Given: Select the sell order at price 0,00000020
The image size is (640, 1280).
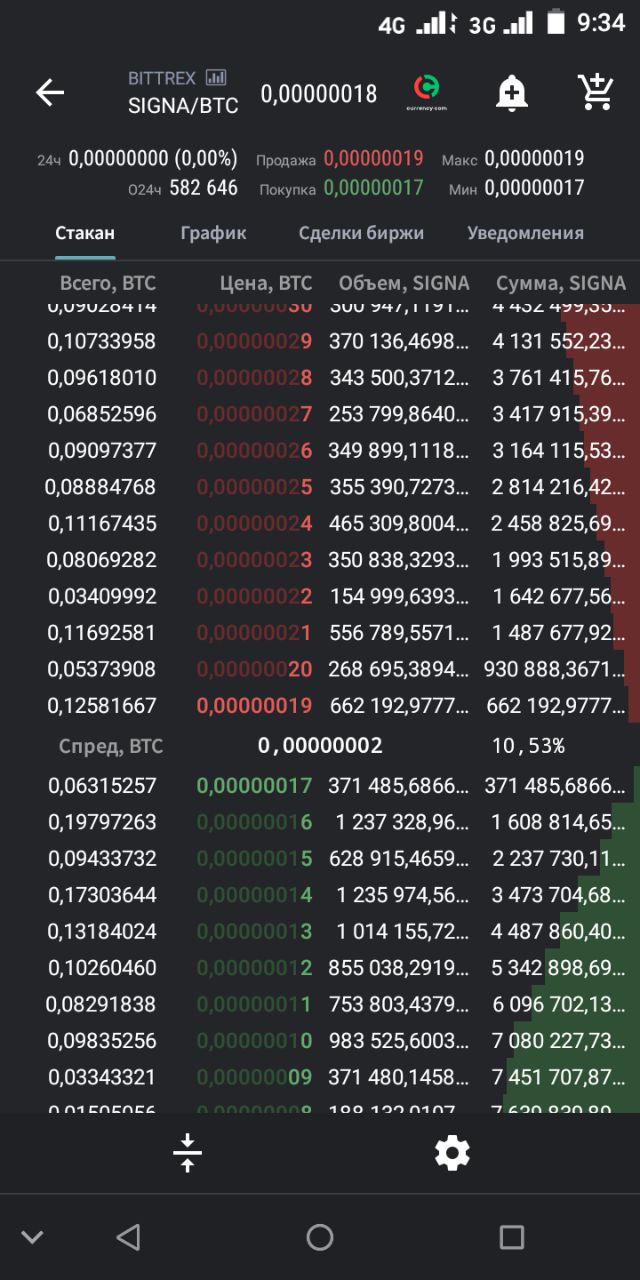Looking at the screenshot, I should click(x=320, y=668).
